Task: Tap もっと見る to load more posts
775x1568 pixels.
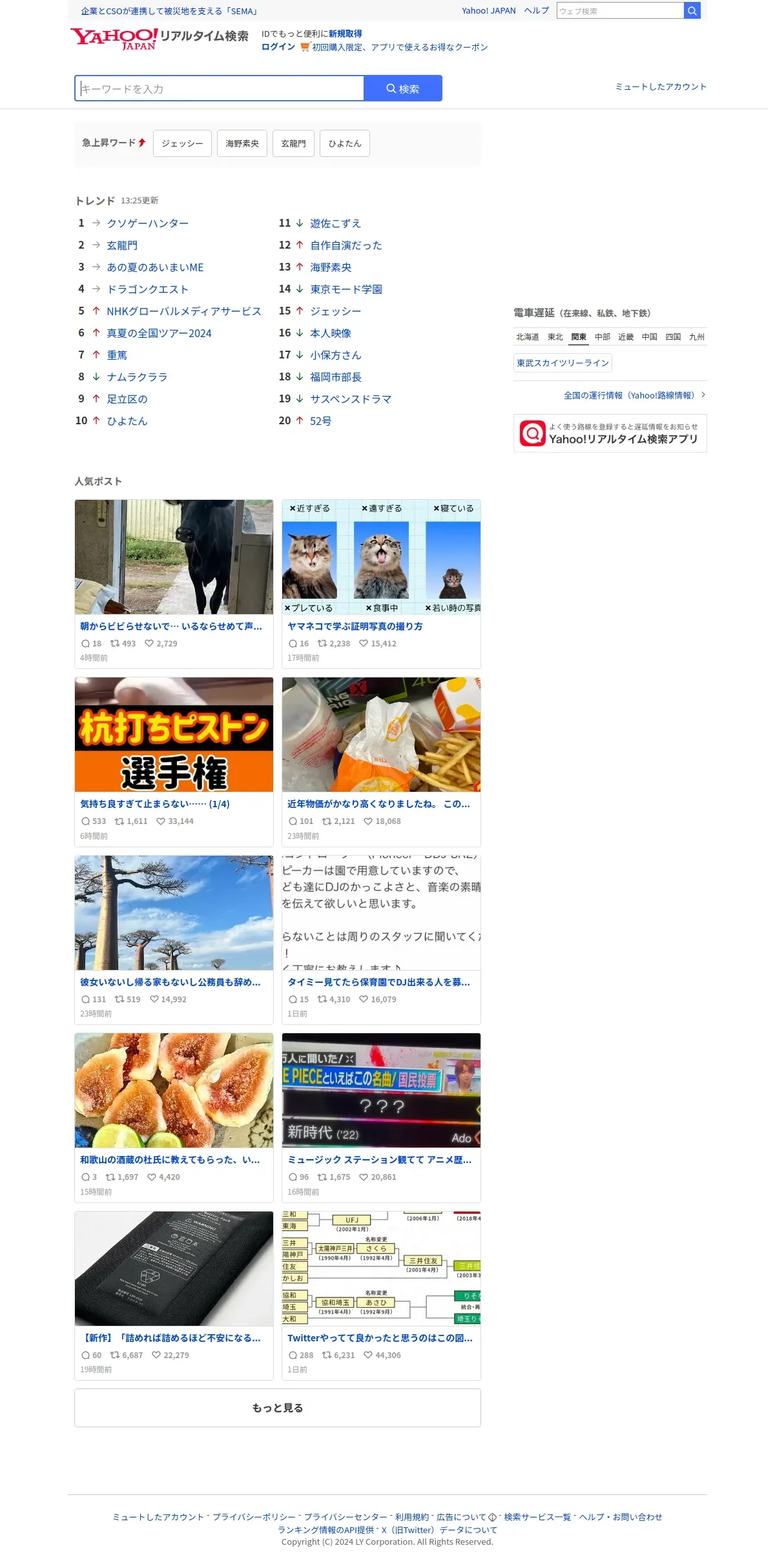Action: pyautogui.click(x=278, y=1408)
